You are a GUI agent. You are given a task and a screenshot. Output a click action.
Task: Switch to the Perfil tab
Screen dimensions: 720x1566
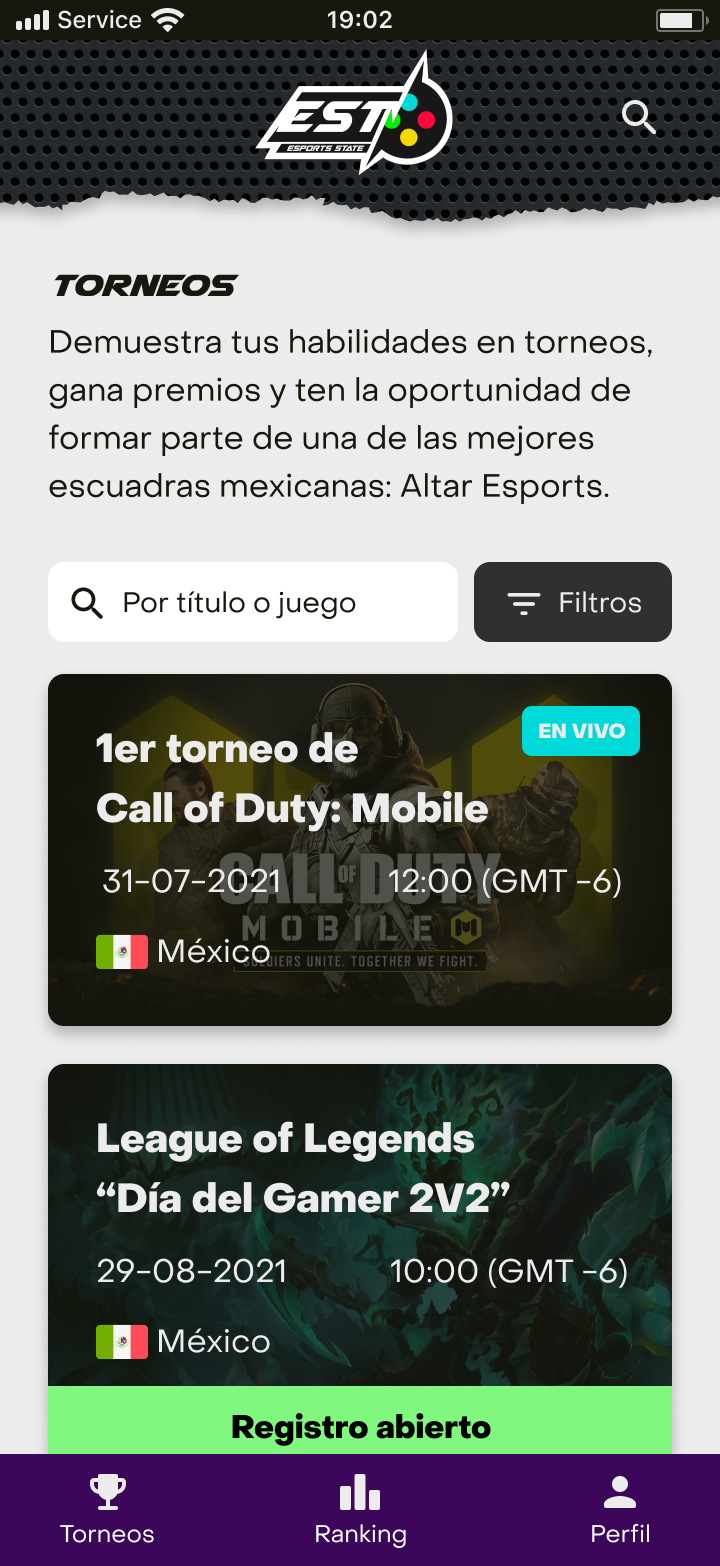(620, 1509)
